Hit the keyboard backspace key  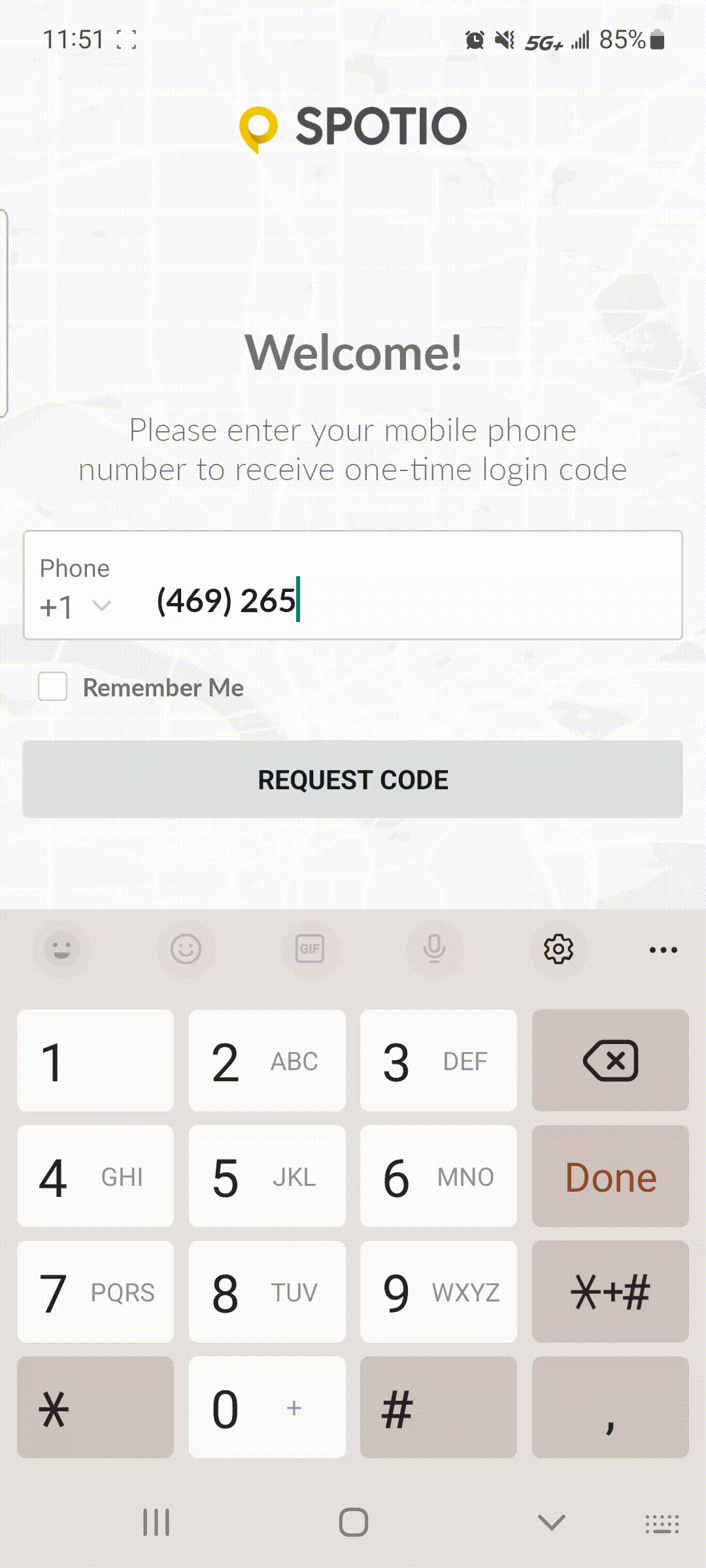click(610, 1060)
